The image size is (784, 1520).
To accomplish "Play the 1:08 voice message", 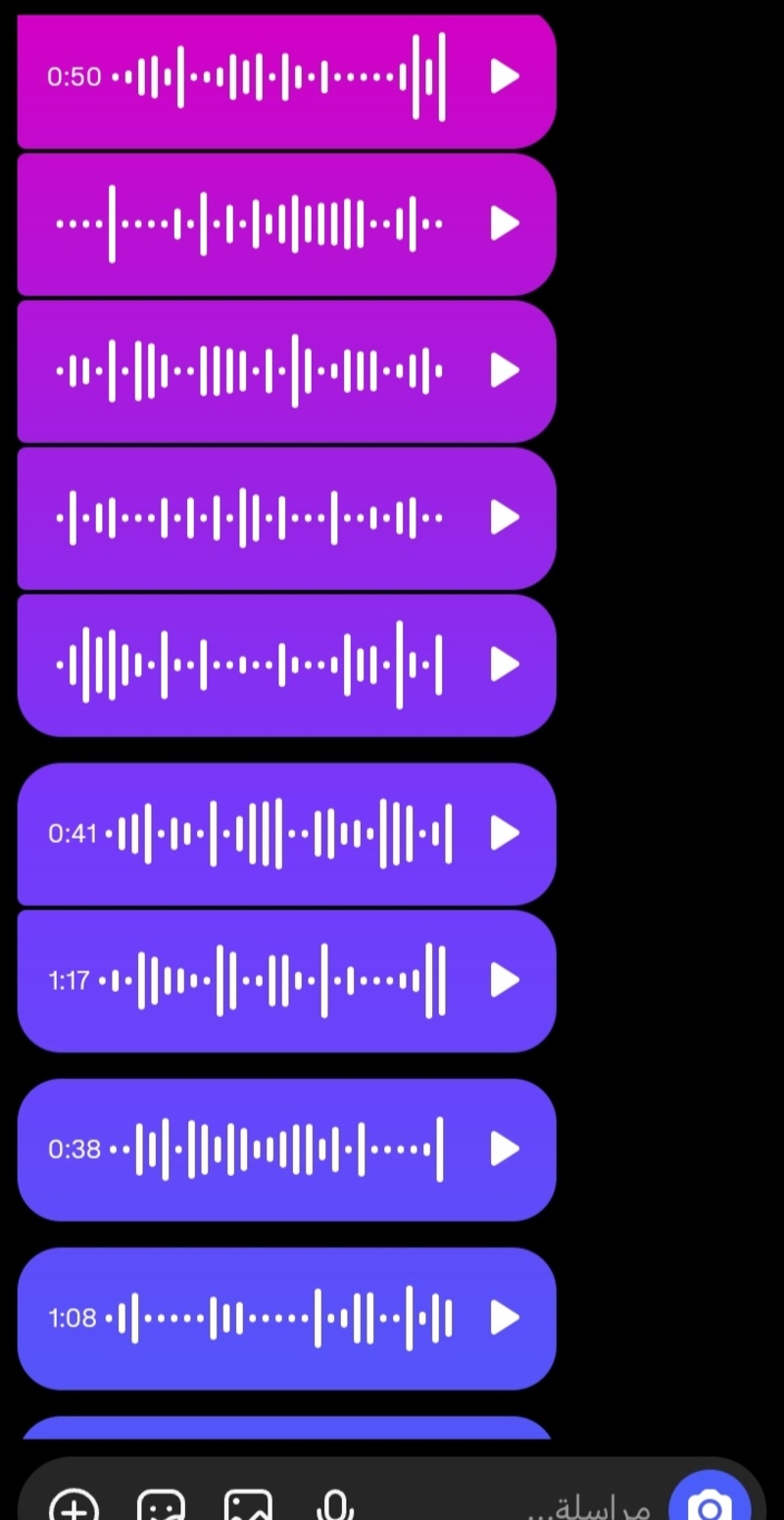I will pos(505,1317).
